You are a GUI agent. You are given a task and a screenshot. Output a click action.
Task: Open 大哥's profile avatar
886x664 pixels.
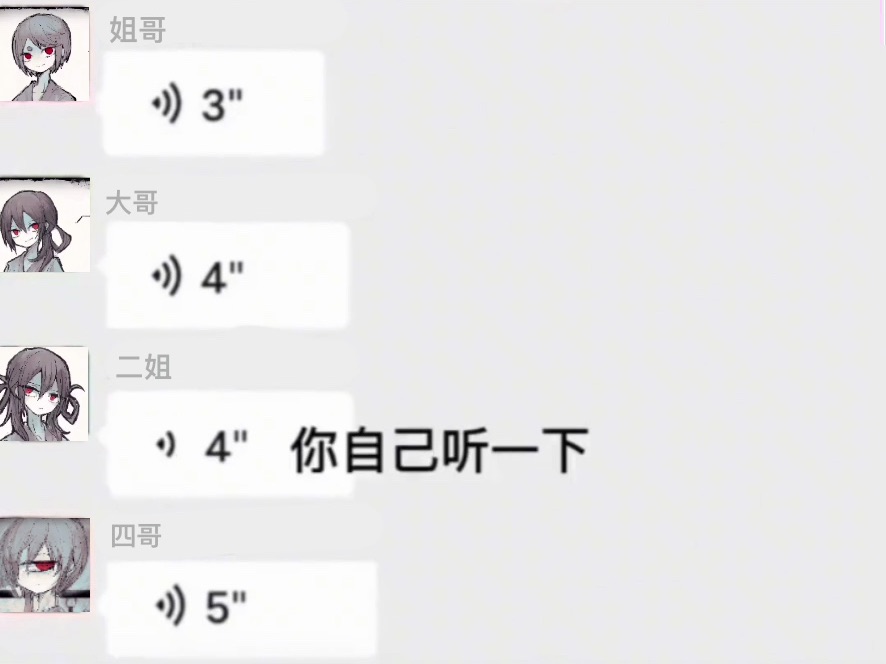click(x=45, y=226)
